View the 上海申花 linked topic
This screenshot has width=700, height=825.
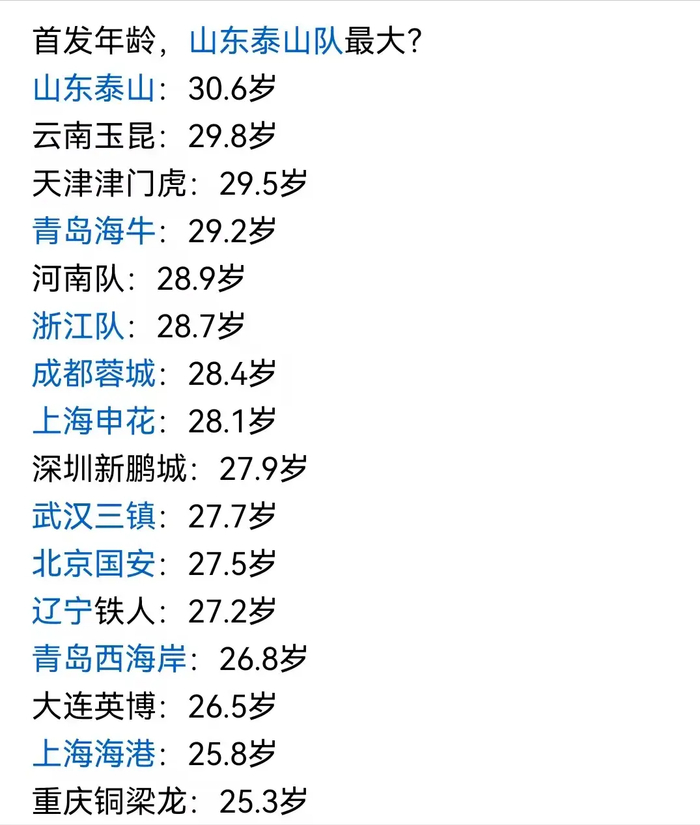(94, 421)
